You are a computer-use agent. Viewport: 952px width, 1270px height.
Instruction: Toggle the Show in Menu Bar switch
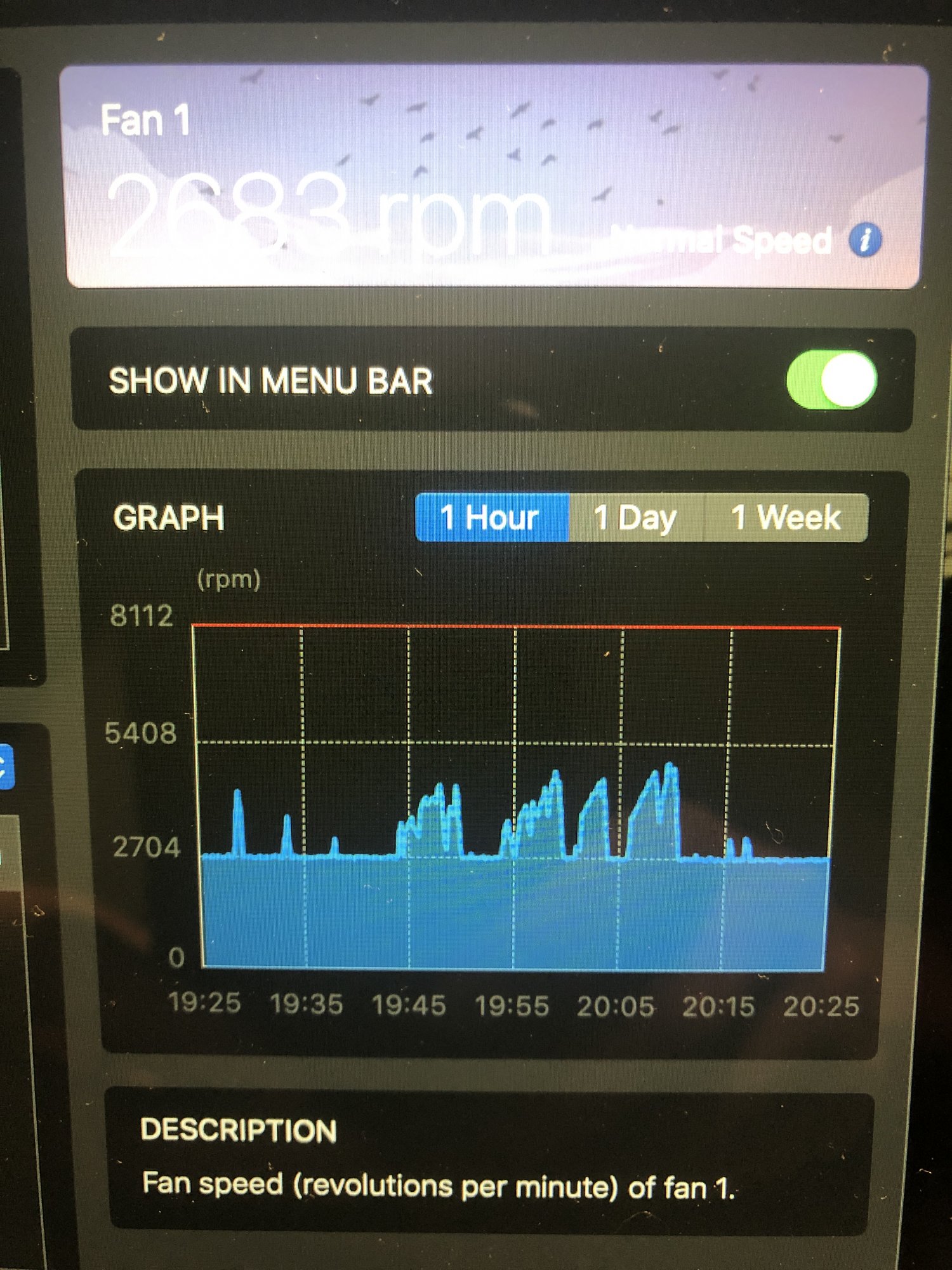pos(831,380)
